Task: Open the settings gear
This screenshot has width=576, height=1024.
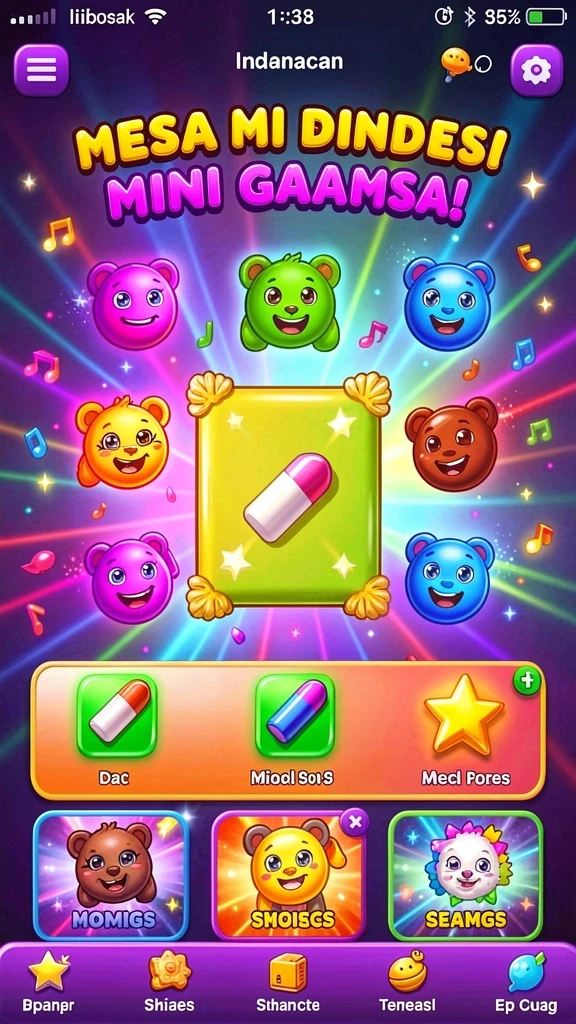Action: (x=537, y=70)
